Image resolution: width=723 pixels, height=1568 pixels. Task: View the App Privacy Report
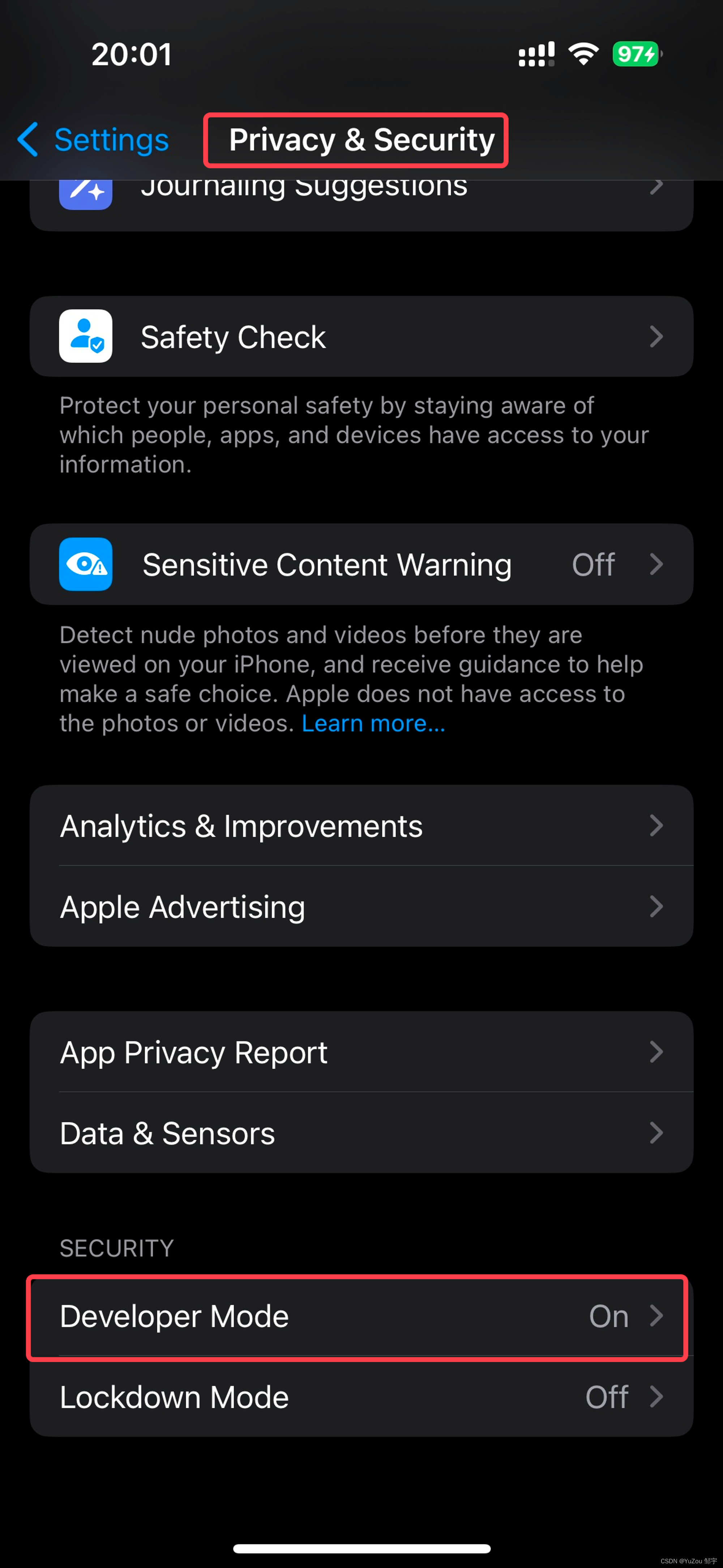(361, 1052)
